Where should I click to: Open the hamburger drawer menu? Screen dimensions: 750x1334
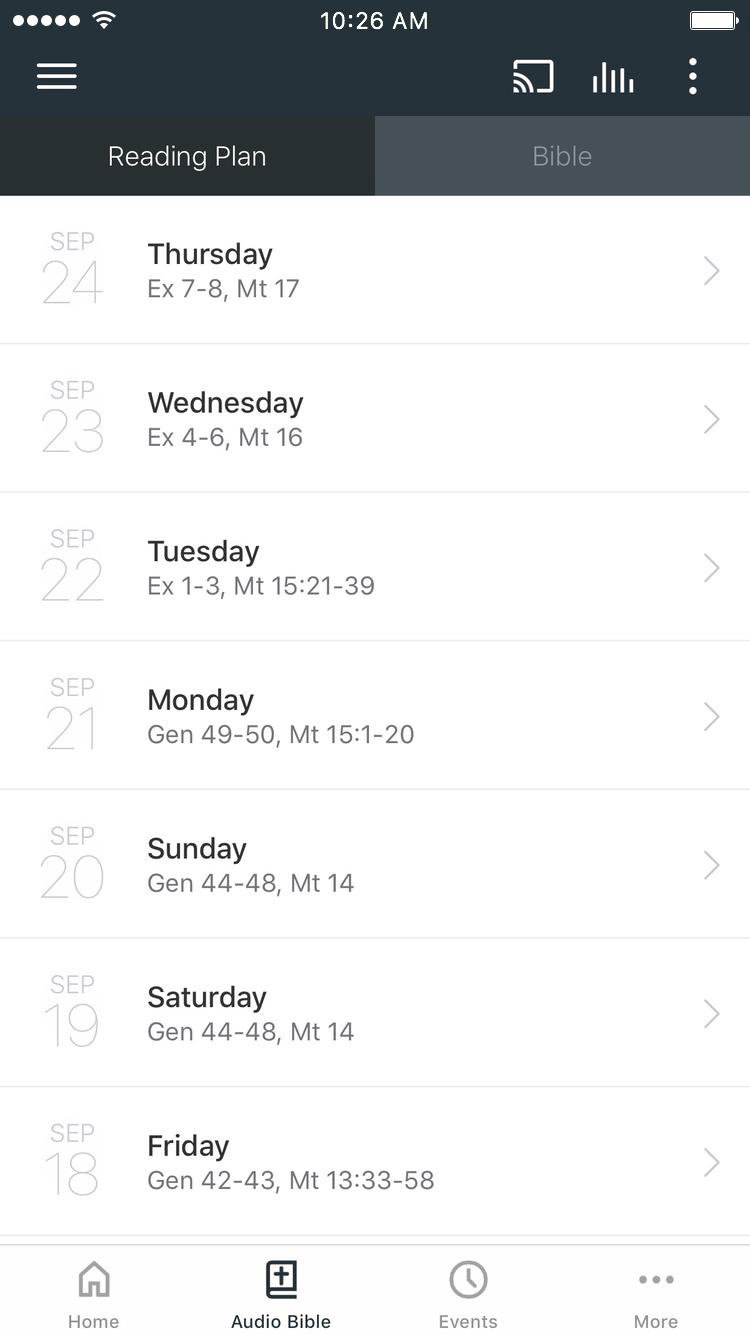tap(57, 77)
